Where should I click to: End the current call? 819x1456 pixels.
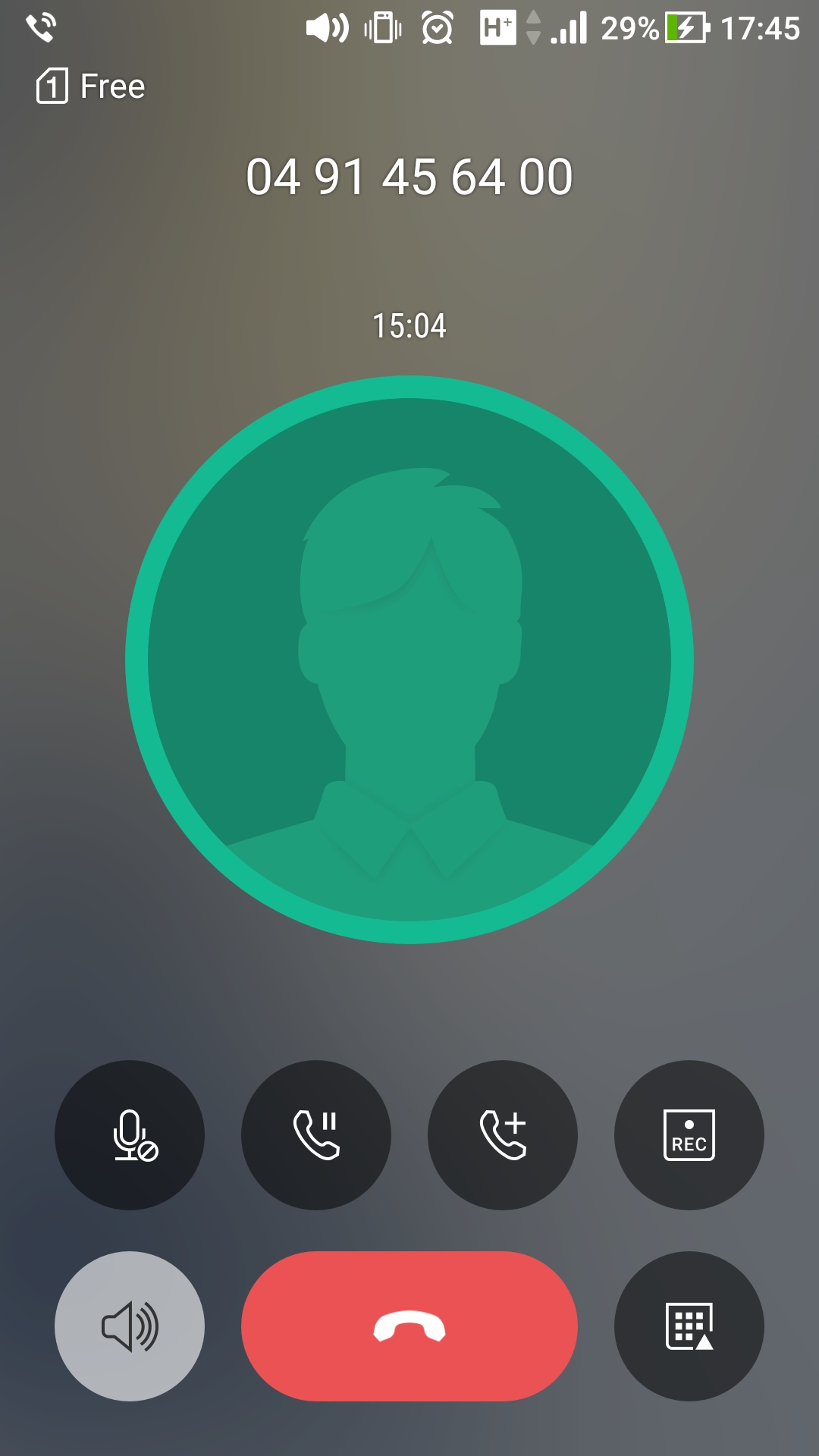click(409, 1326)
